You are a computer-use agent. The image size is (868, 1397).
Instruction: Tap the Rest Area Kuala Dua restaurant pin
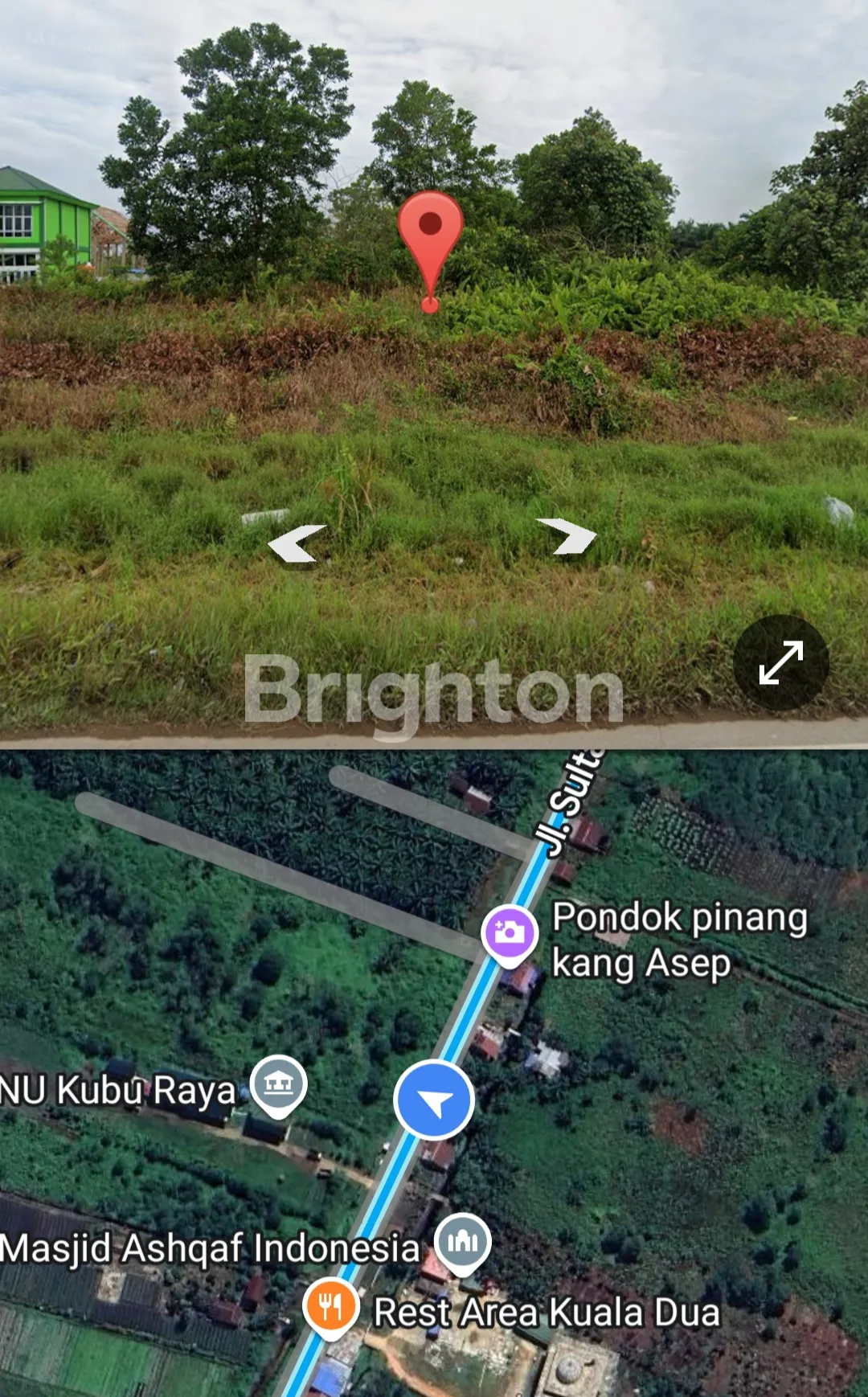click(330, 1306)
